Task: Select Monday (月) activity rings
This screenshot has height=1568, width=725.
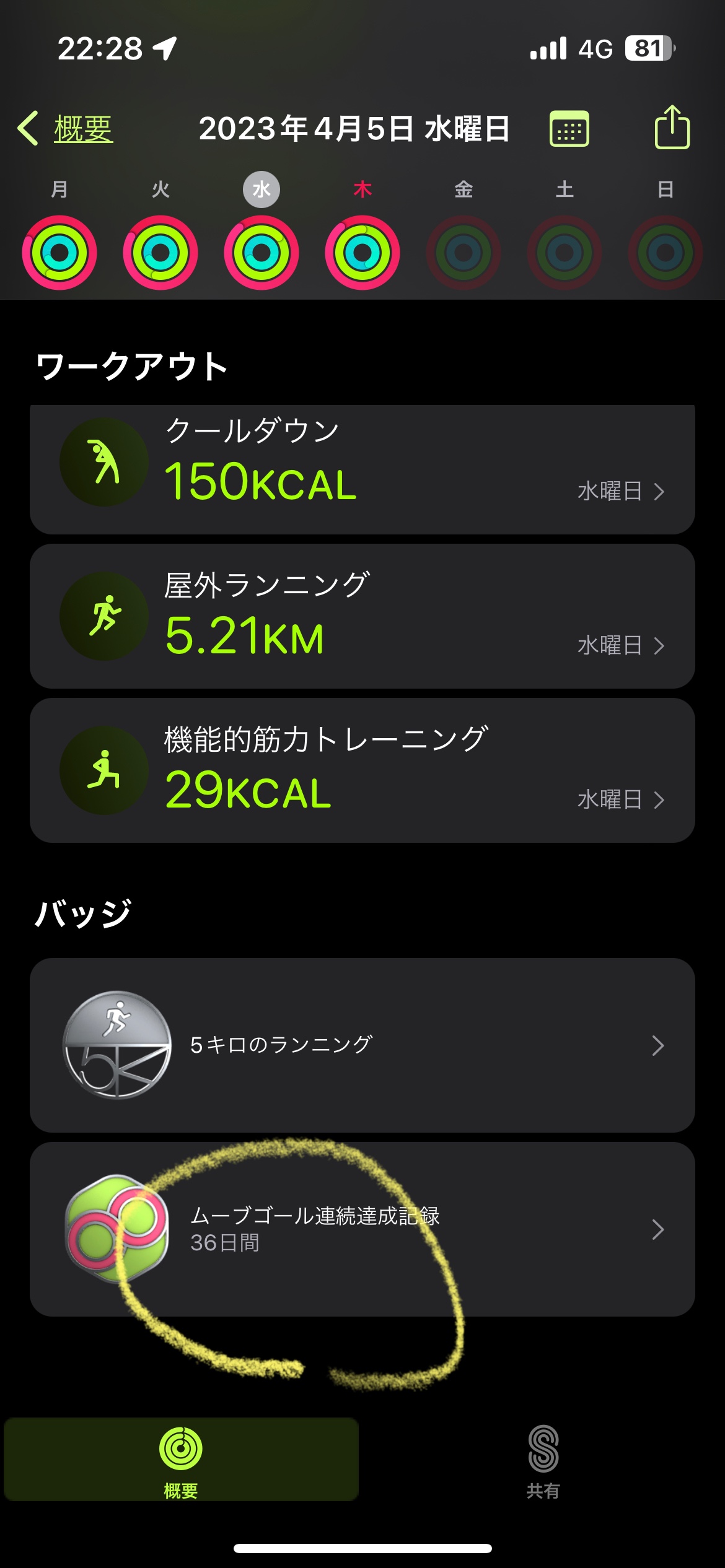Action: coord(59,252)
